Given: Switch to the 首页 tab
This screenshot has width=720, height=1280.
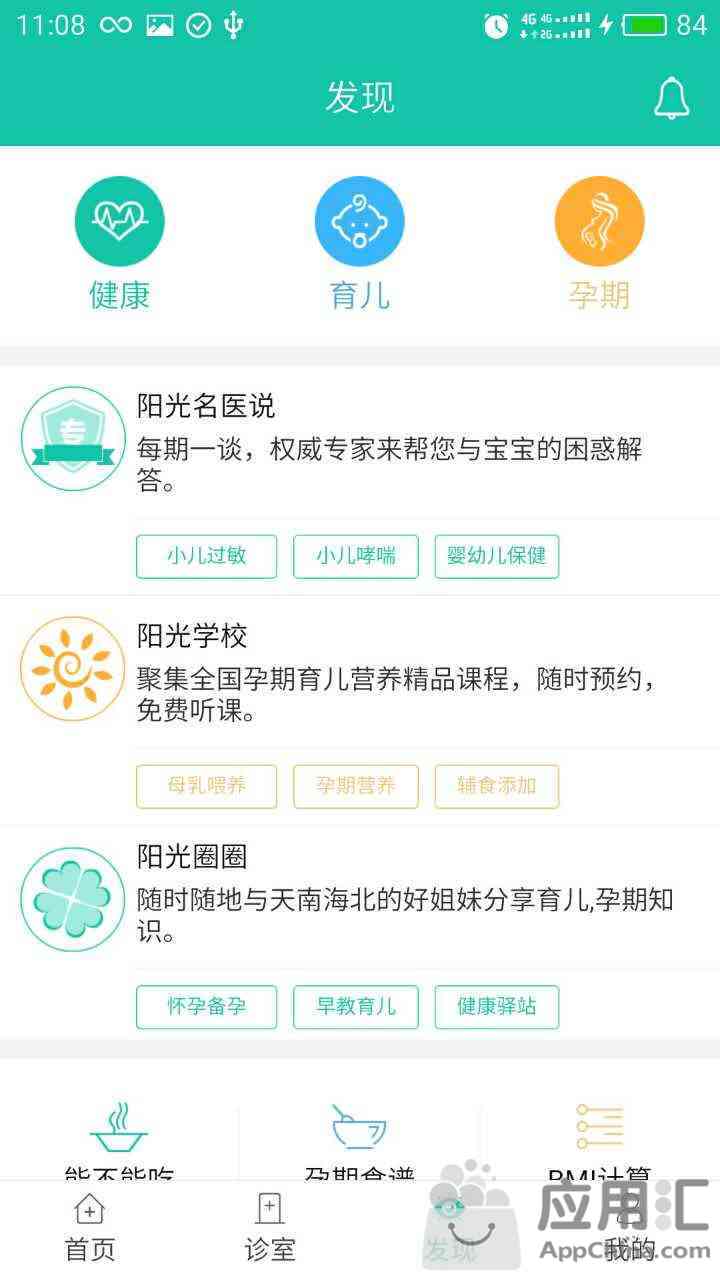Looking at the screenshot, I should (x=90, y=1228).
